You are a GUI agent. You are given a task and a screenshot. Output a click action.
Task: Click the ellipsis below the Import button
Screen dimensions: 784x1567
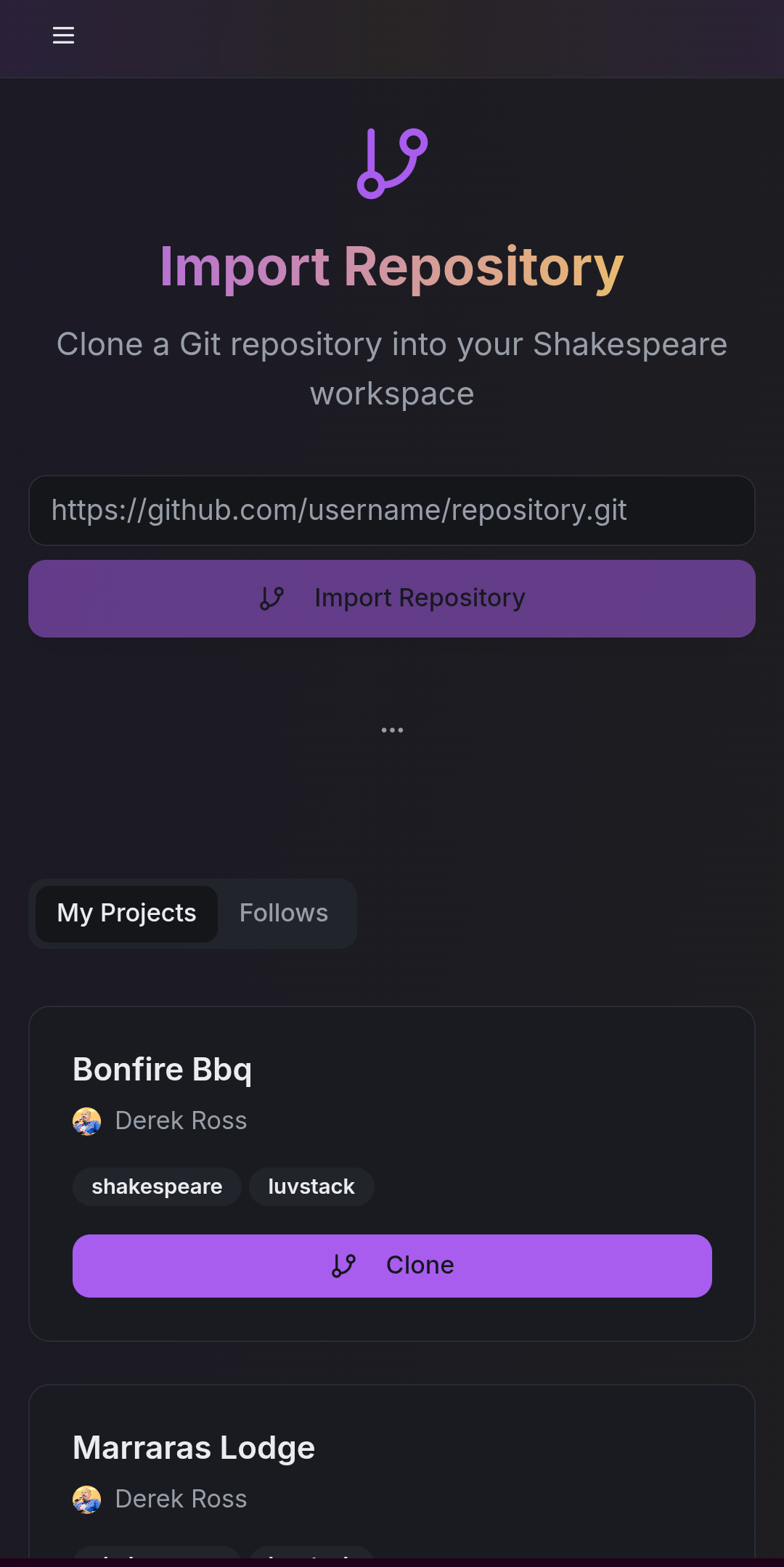392,728
